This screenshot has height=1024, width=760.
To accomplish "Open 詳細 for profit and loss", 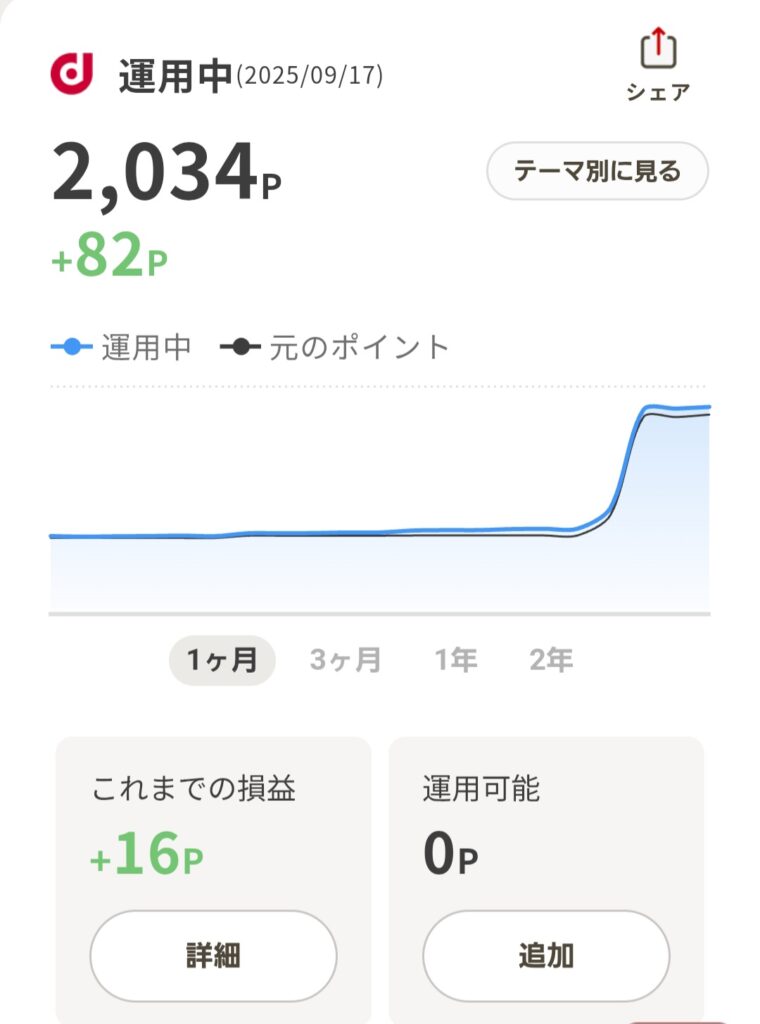I will 213,955.
